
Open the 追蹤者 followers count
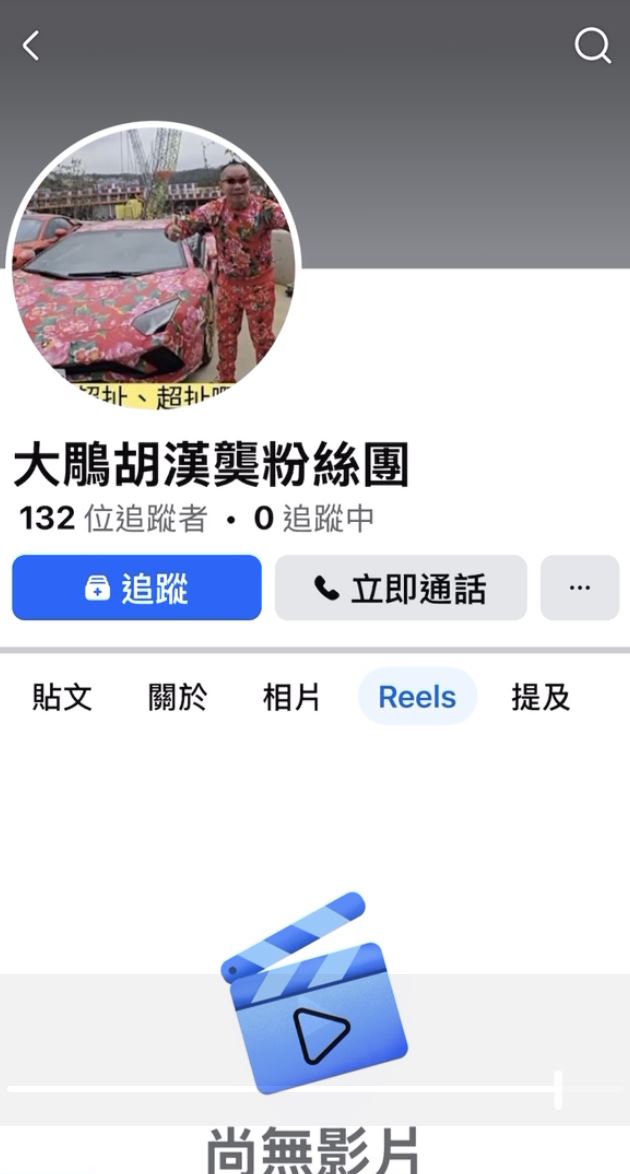(113, 518)
